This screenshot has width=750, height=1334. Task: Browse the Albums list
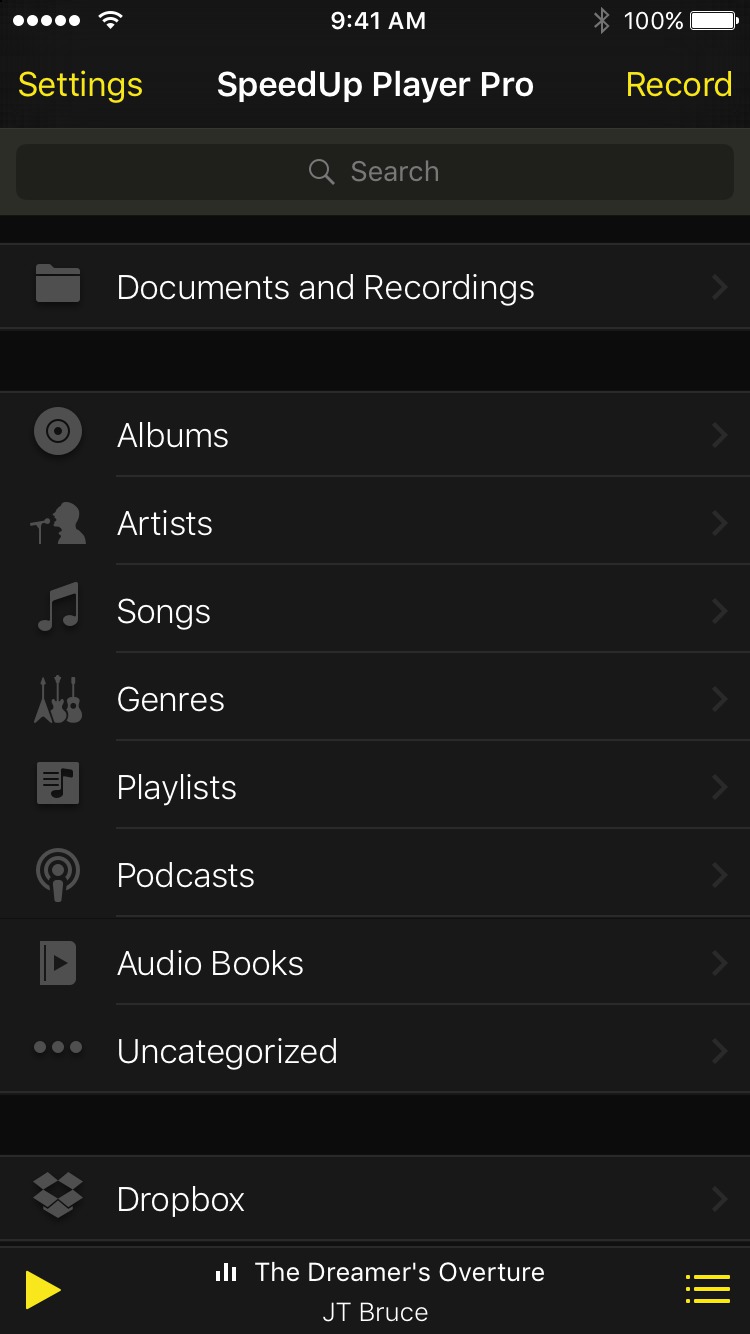[x=375, y=435]
